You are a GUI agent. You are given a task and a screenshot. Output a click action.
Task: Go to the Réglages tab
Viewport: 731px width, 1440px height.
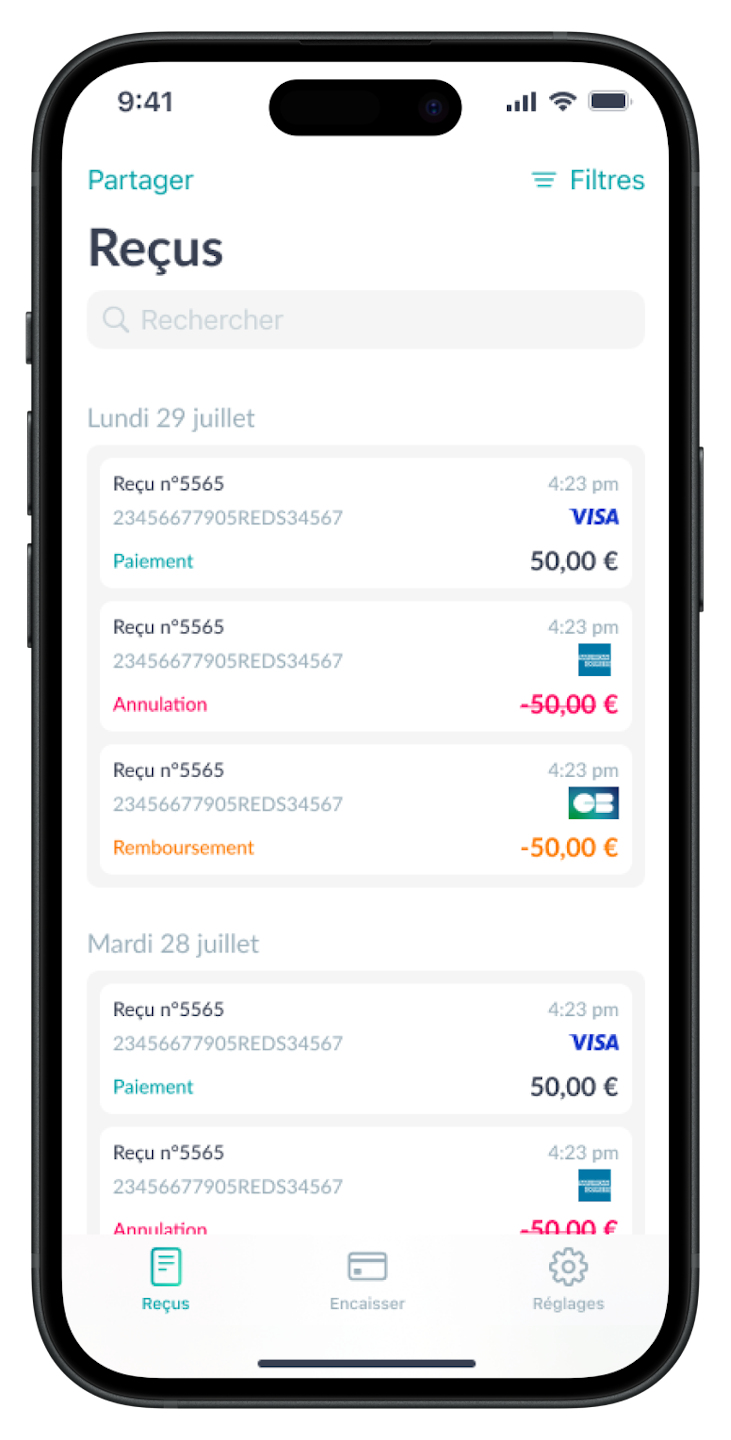pyautogui.click(x=568, y=1279)
